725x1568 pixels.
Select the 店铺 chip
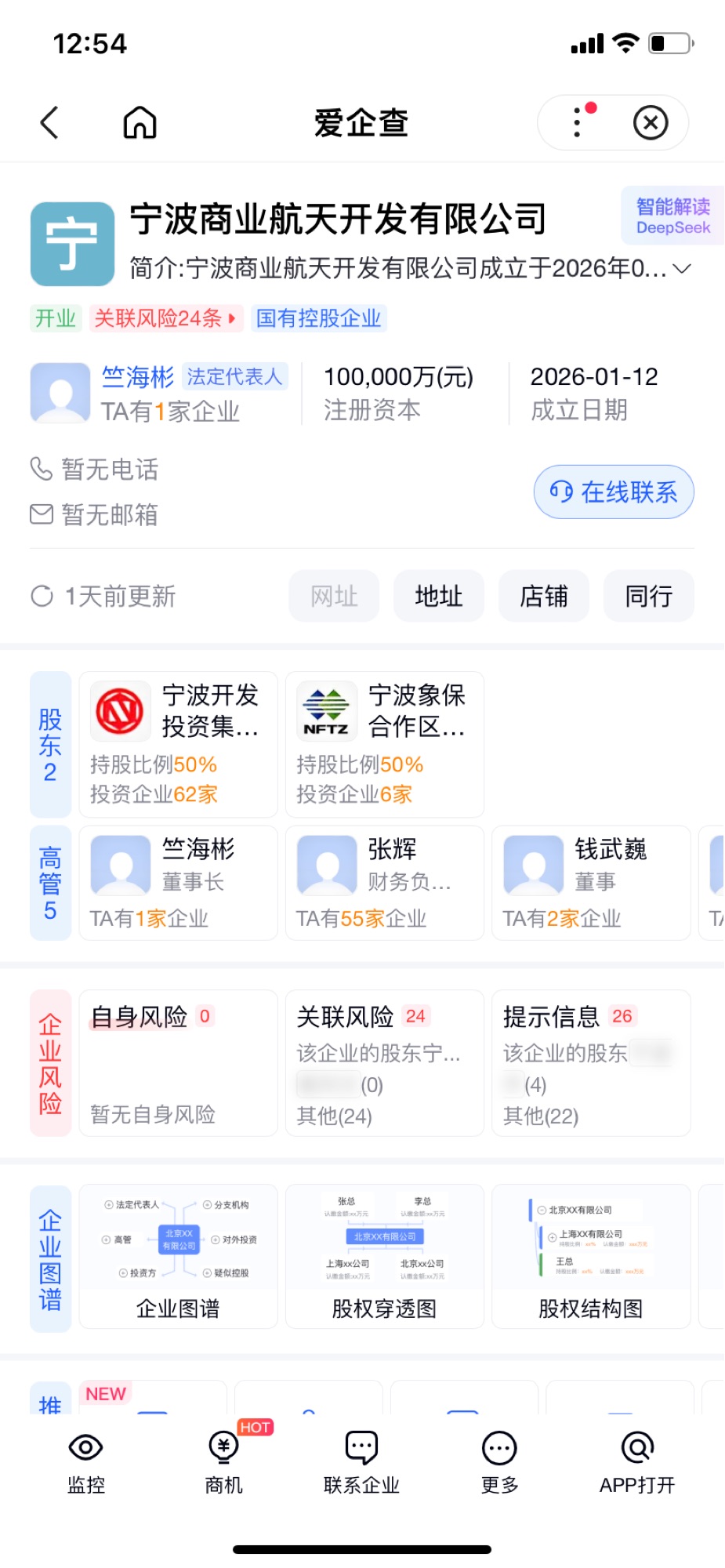pos(543,597)
